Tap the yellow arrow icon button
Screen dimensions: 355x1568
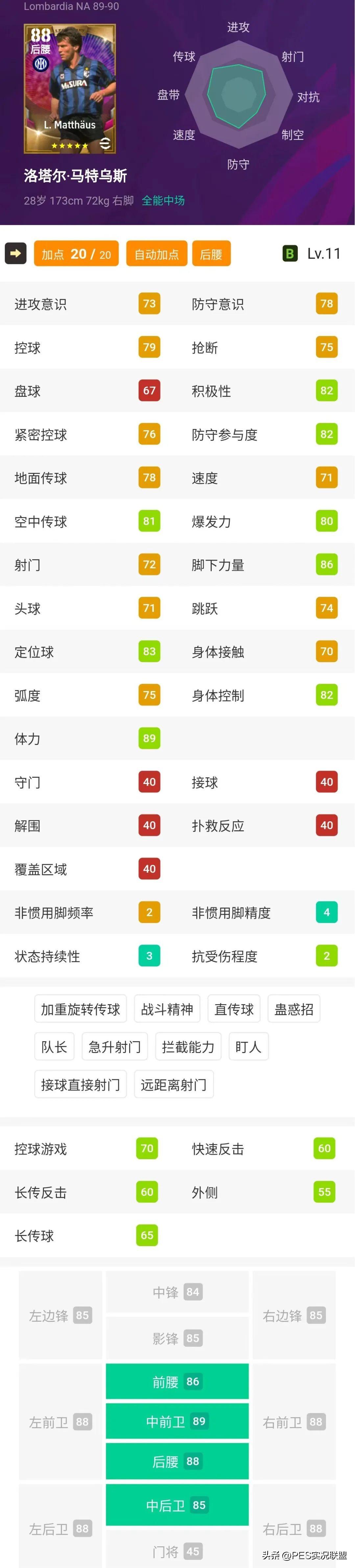(x=16, y=253)
